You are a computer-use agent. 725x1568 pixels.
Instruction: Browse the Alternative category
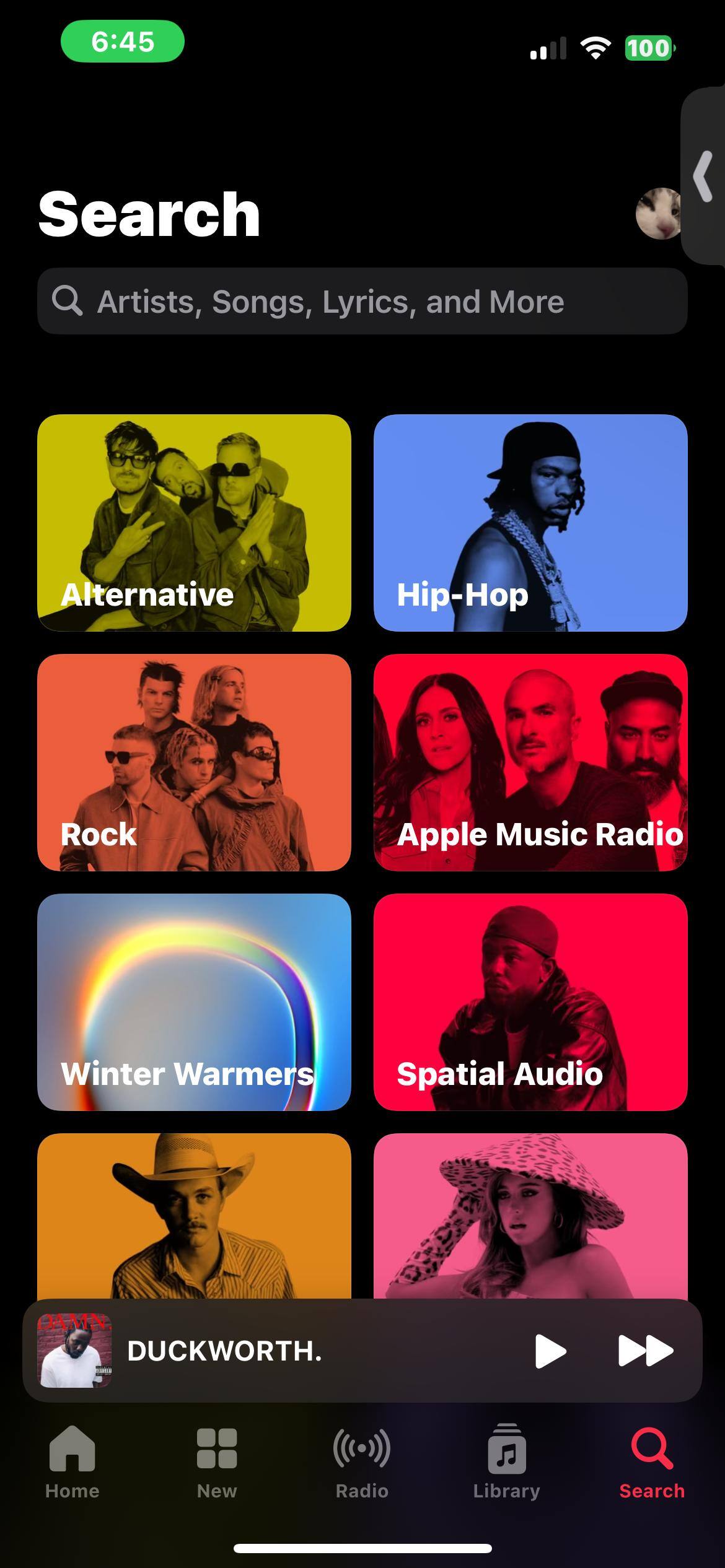194,523
